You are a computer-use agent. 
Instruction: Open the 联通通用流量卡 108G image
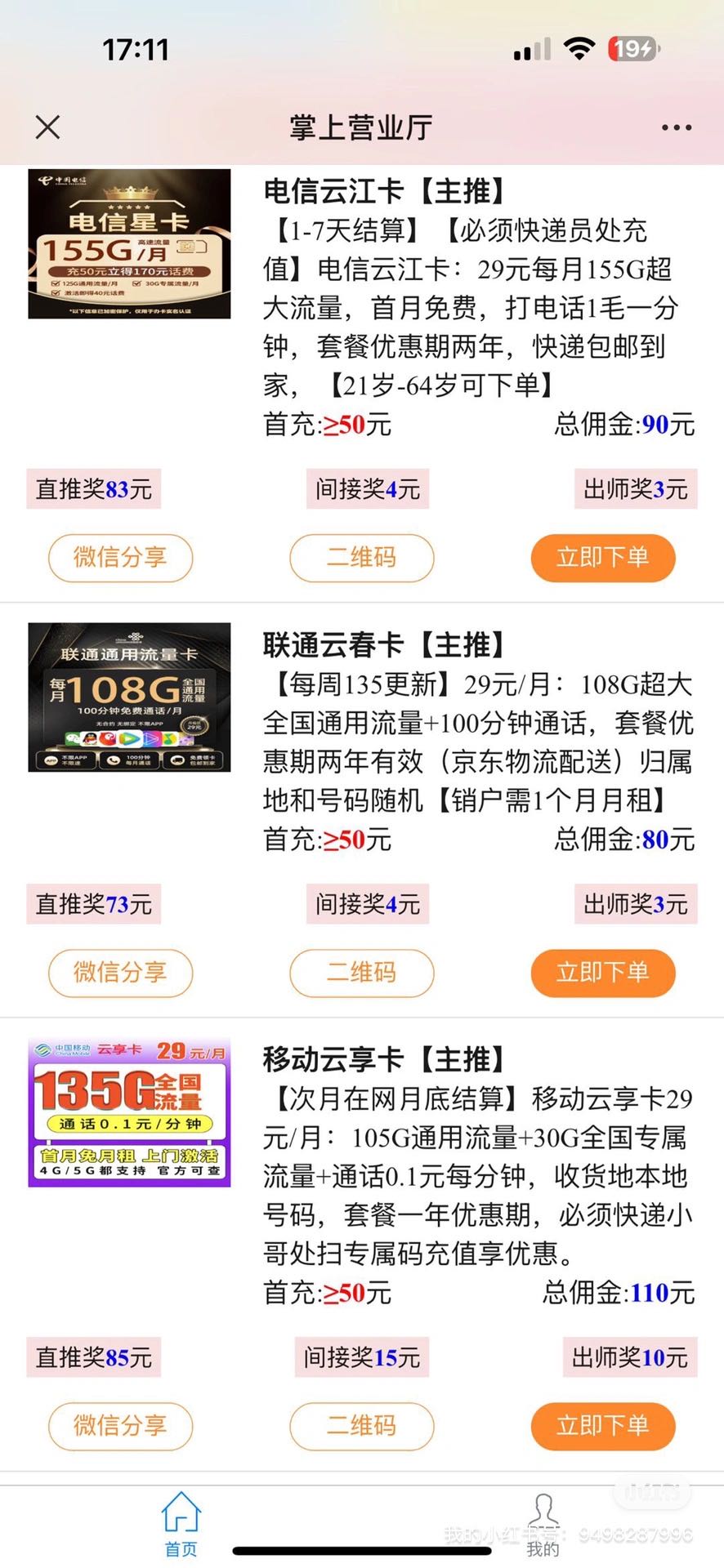click(129, 697)
